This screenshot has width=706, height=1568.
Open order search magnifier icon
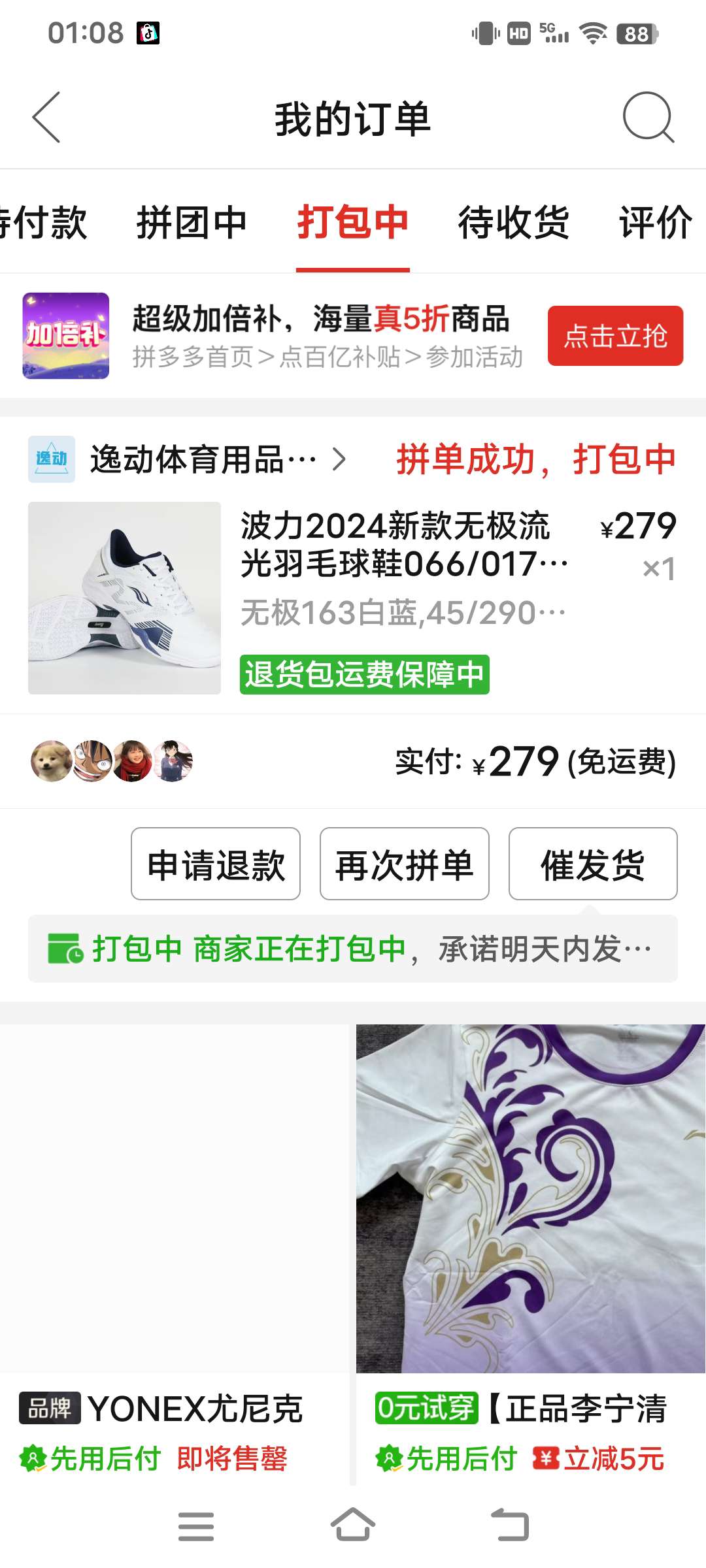click(647, 118)
